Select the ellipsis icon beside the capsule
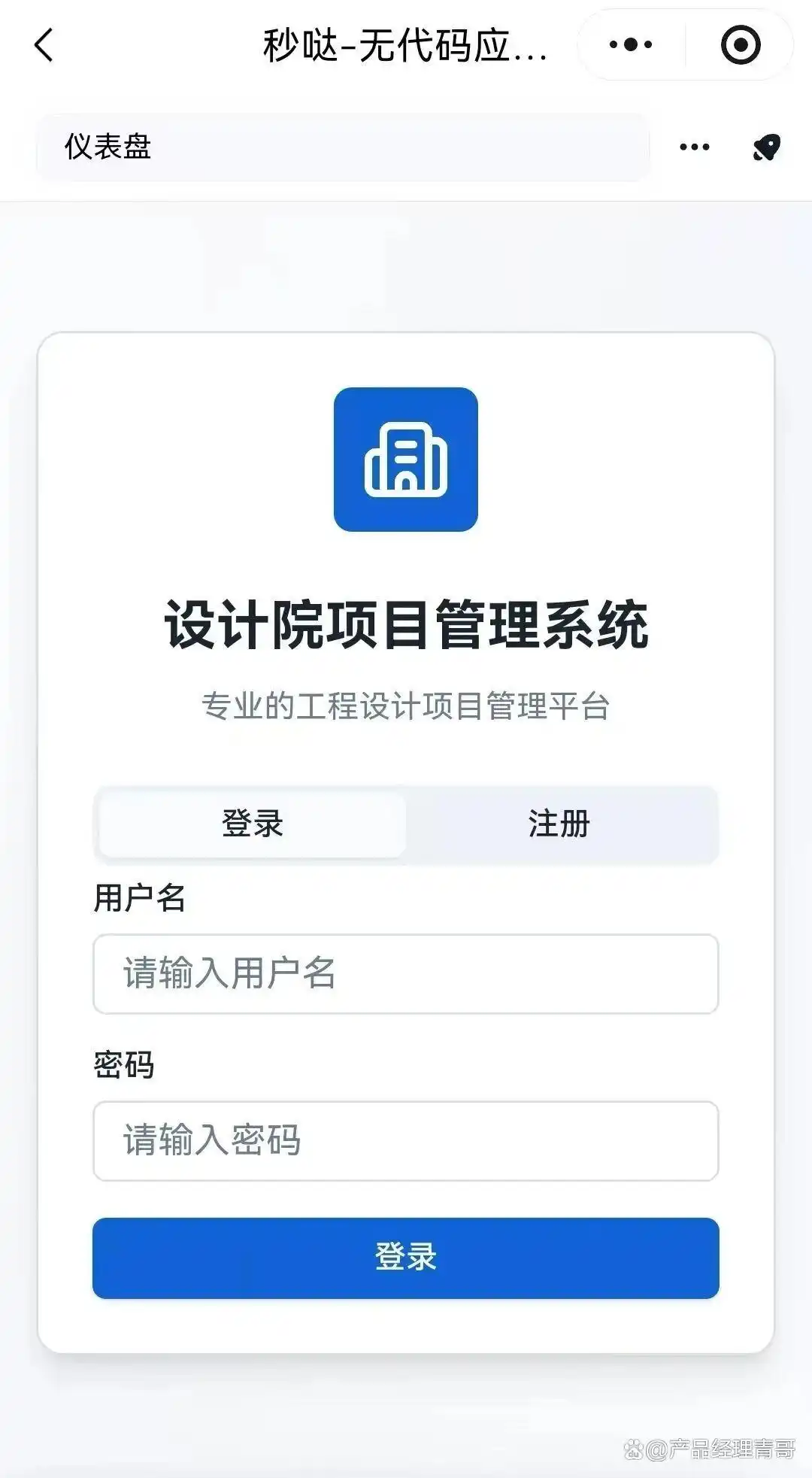812x1478 pixels. pyautogui.click(x=629, y=45)
